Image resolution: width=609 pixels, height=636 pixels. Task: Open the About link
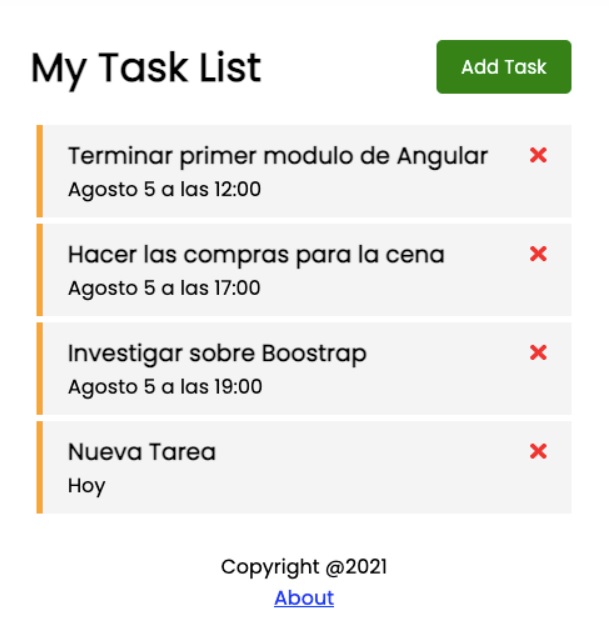coord(304,598)
